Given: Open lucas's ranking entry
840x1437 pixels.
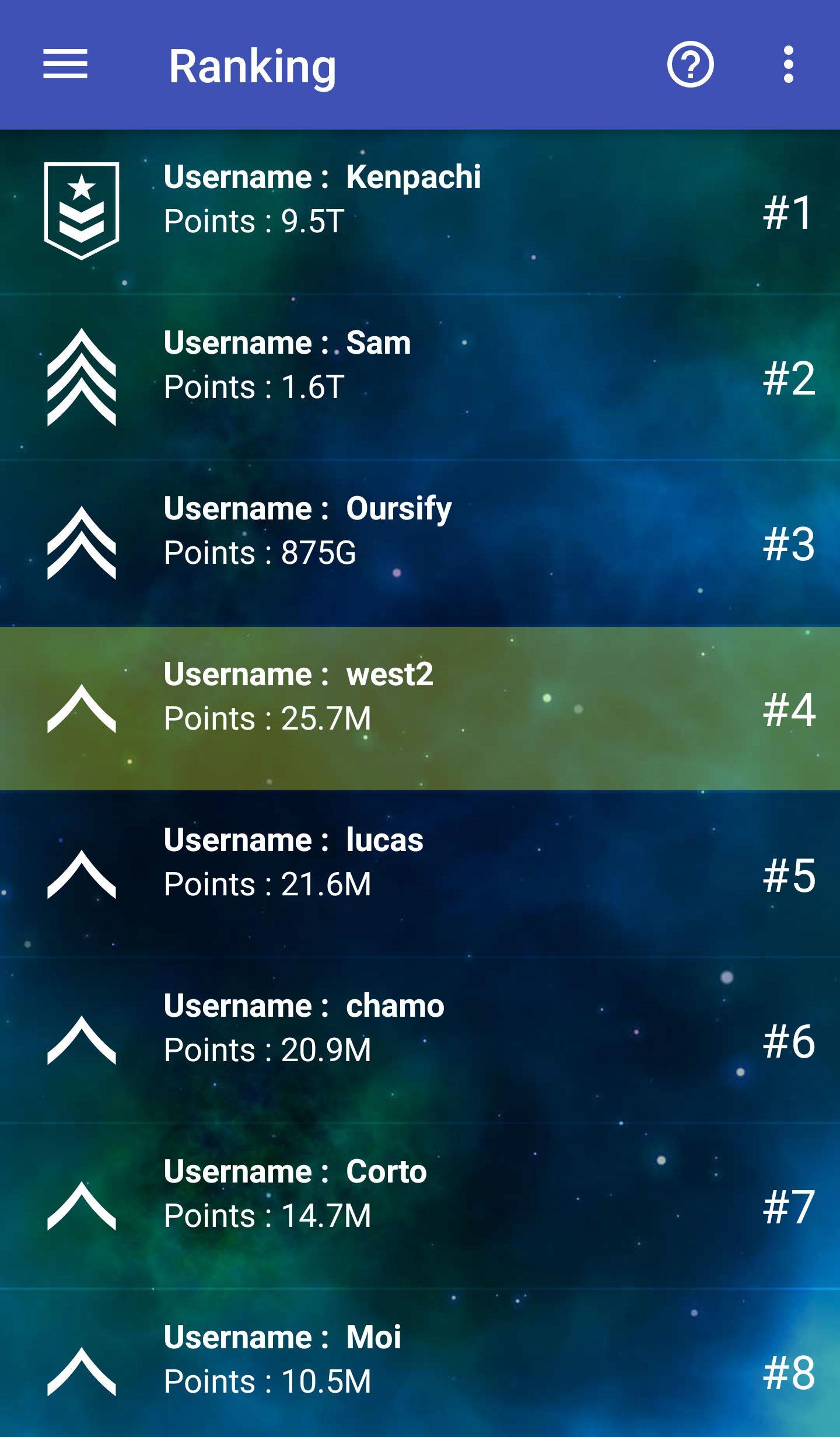Looking at the screenshot, I should click(420, 874).
